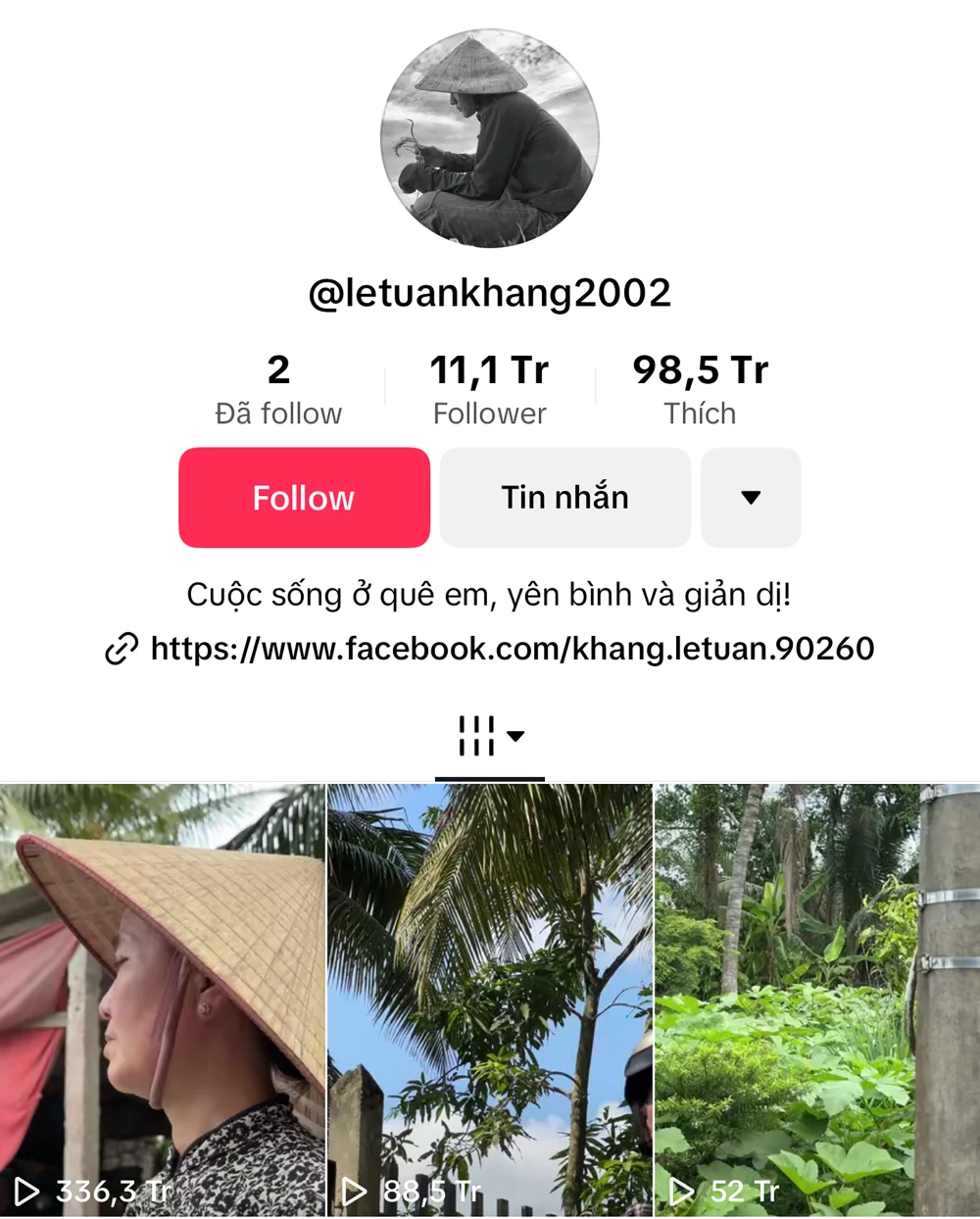Play the video with 336,3 Tr views
980x1219 pixels.
(x=162, y=1000)
